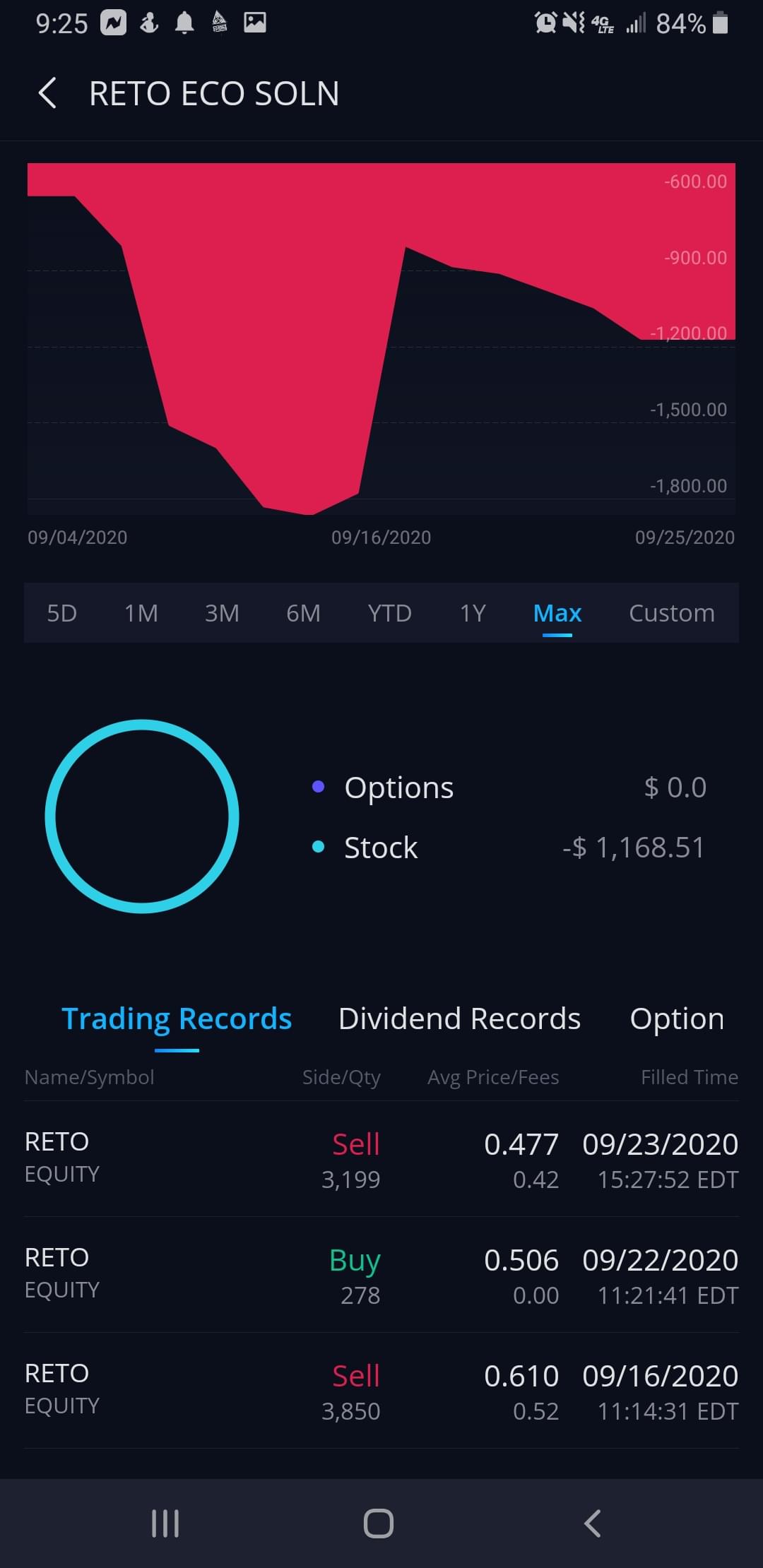Tap the Max range tab
This screenshot has height=1568, width=763.
point(557,613)
